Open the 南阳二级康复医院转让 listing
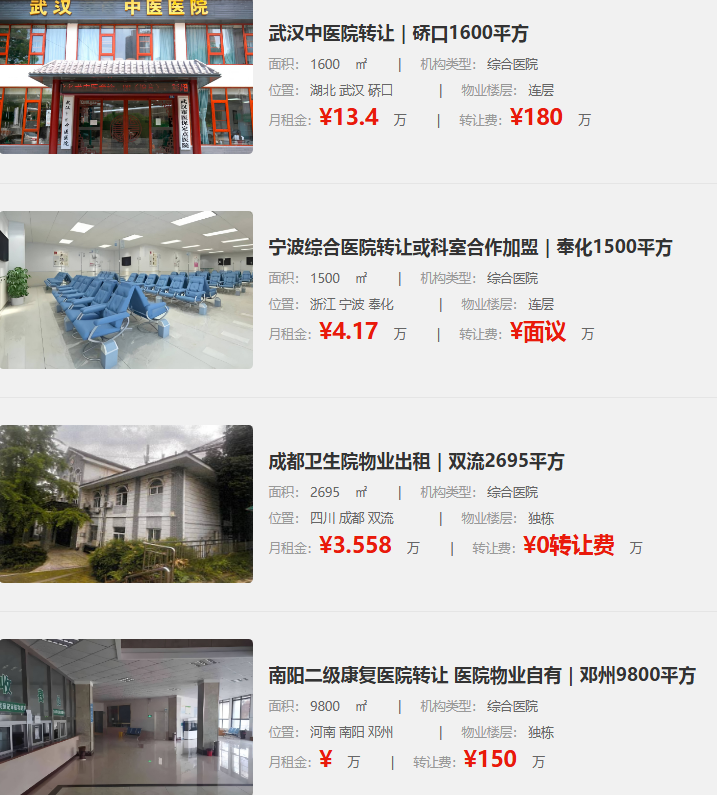Screen dimensions: 717x795 [481, 676]
